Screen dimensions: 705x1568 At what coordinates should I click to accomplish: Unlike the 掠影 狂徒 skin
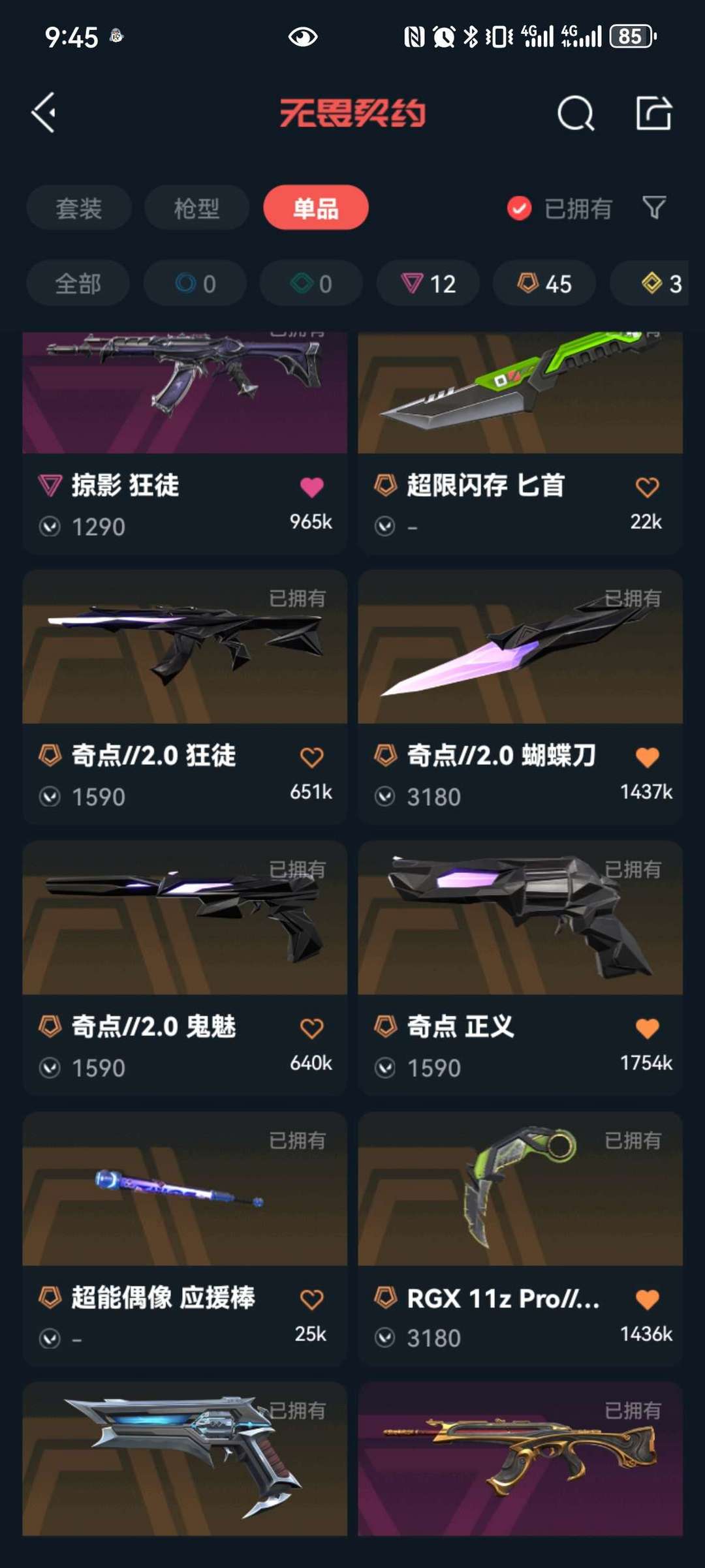click(311, 487)
